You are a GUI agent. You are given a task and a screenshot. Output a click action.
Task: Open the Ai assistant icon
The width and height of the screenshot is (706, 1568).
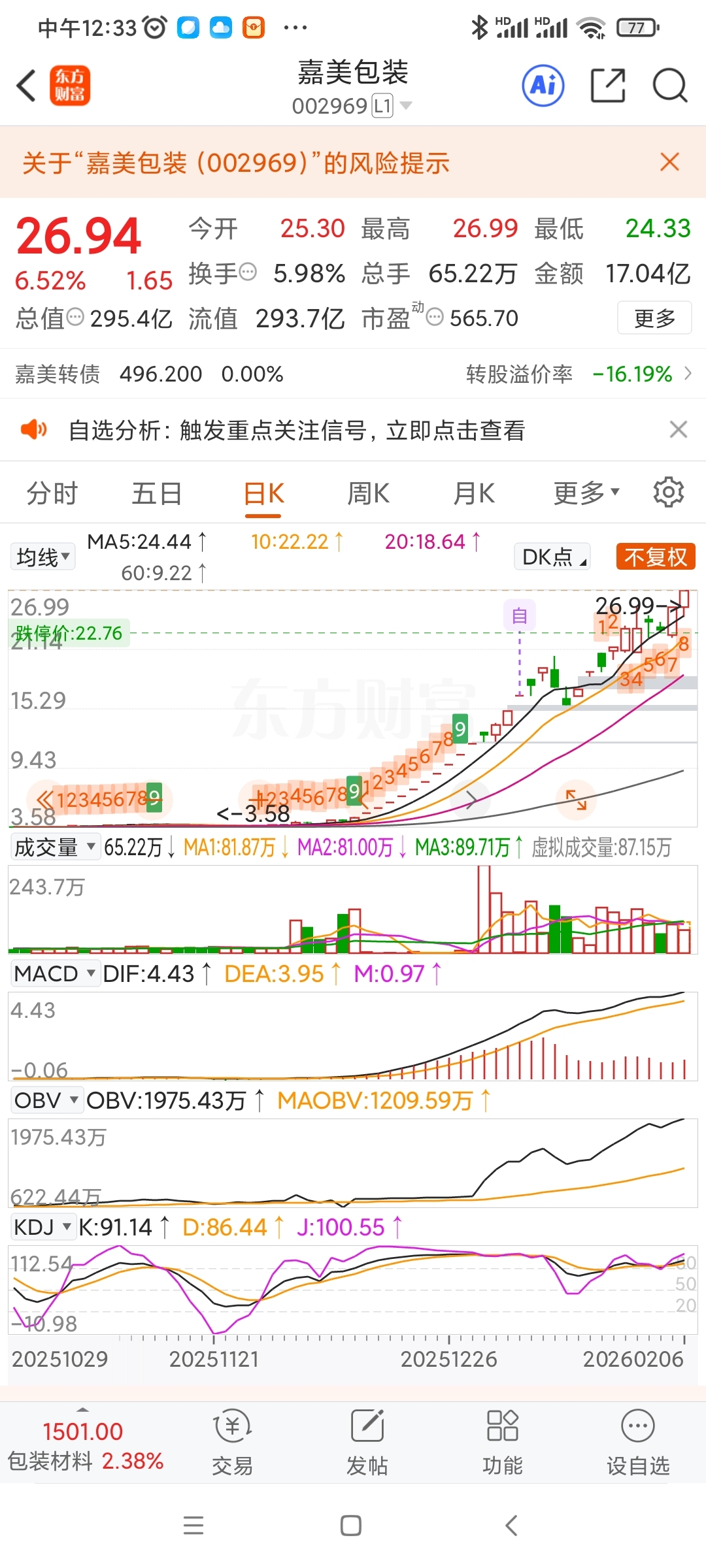(543, 86)
